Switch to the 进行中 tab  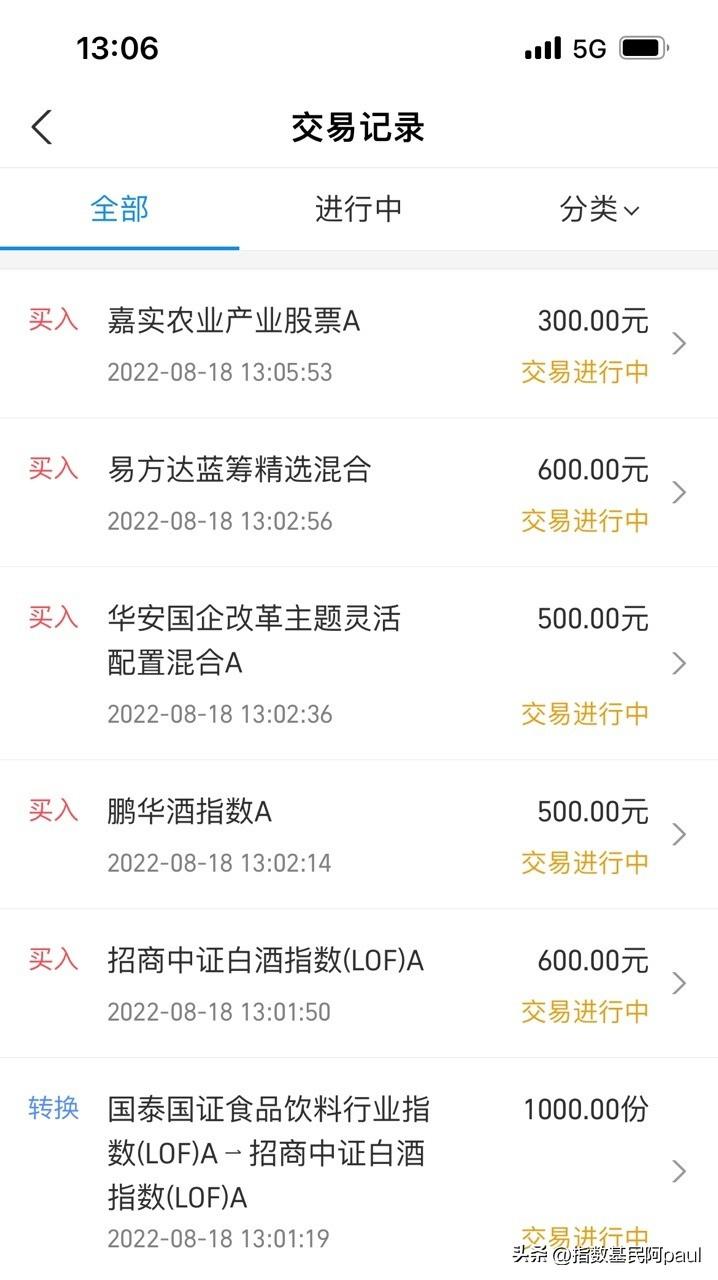[x=359, y=209]
